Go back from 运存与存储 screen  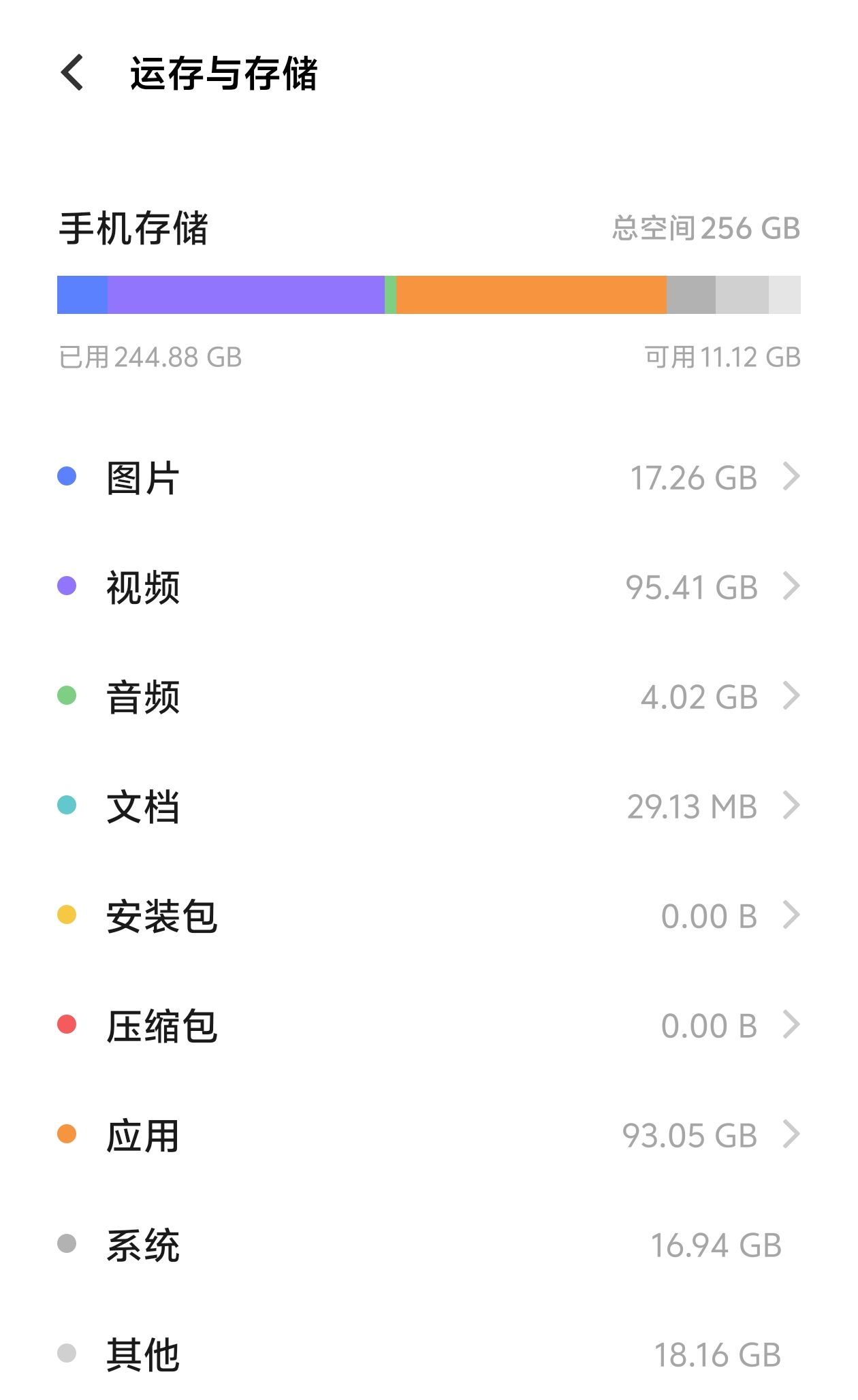(72, 73)
